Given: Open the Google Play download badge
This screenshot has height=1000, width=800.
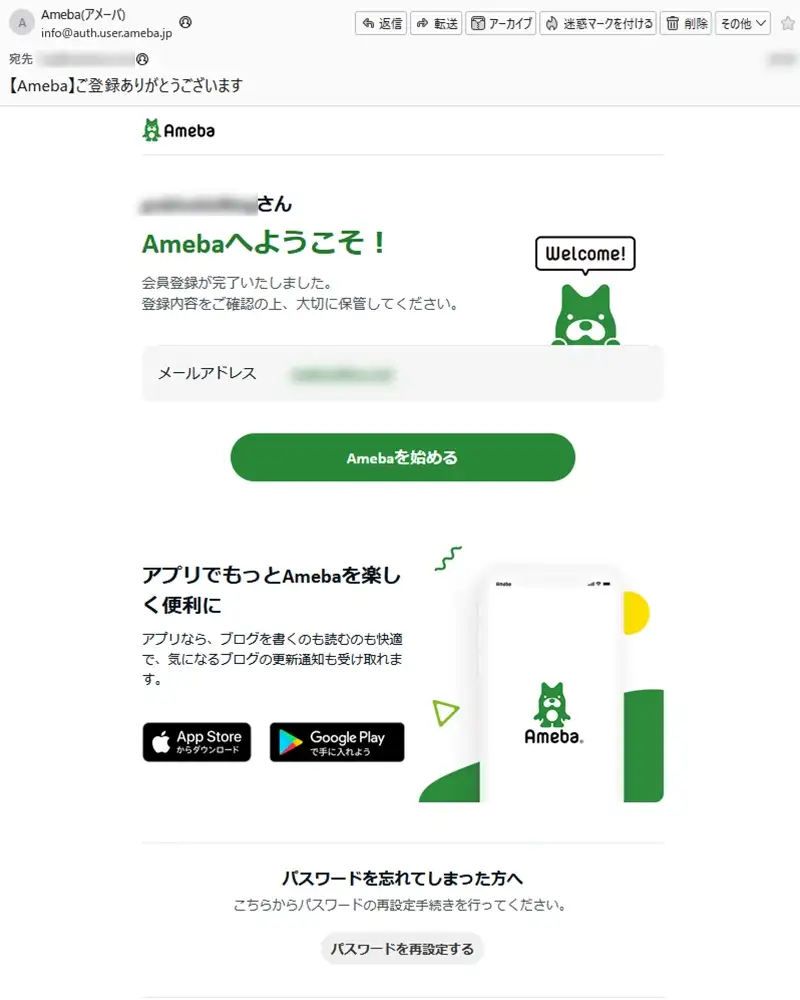Looking at the screenshot, I should point(337,742).
